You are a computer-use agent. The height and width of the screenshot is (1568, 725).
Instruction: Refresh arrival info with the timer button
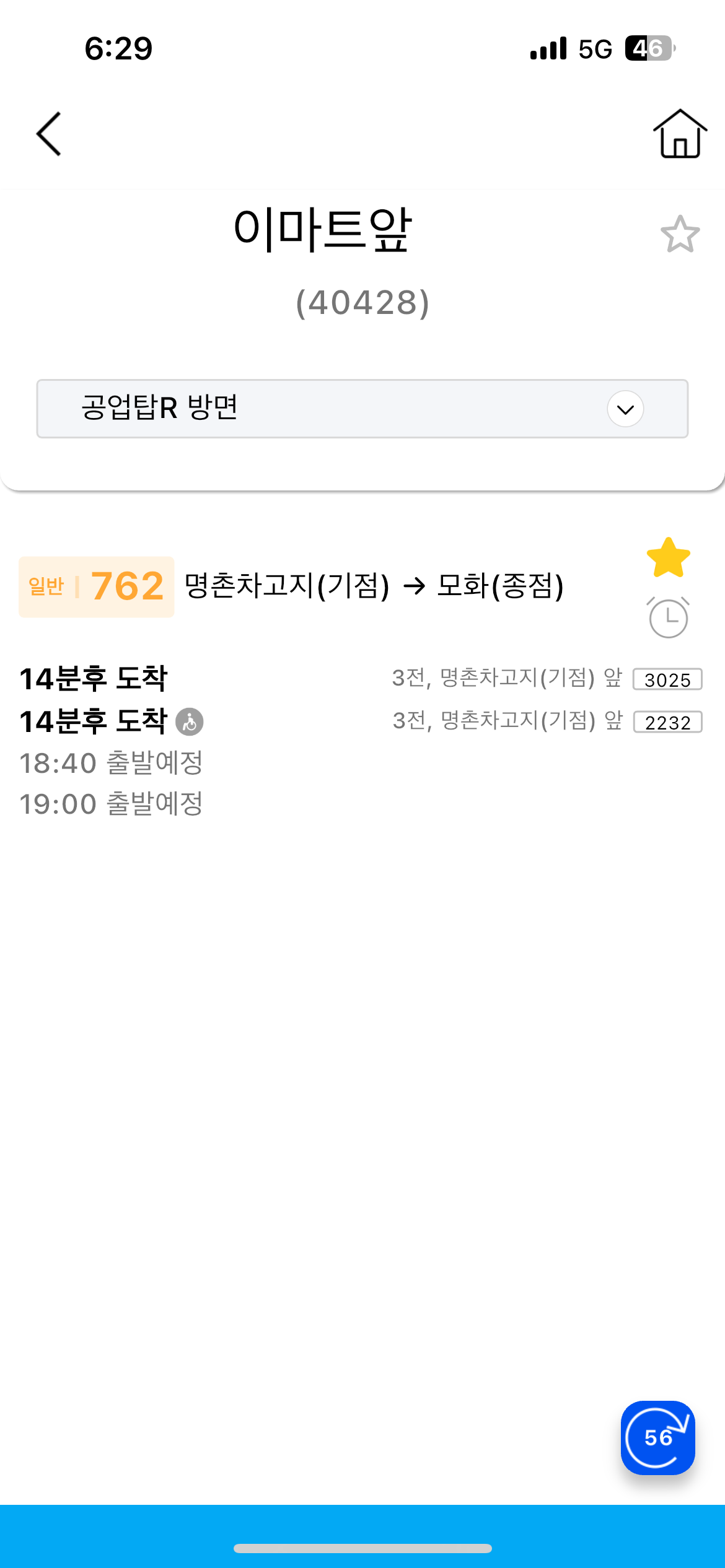click(x=657, y=1437)
